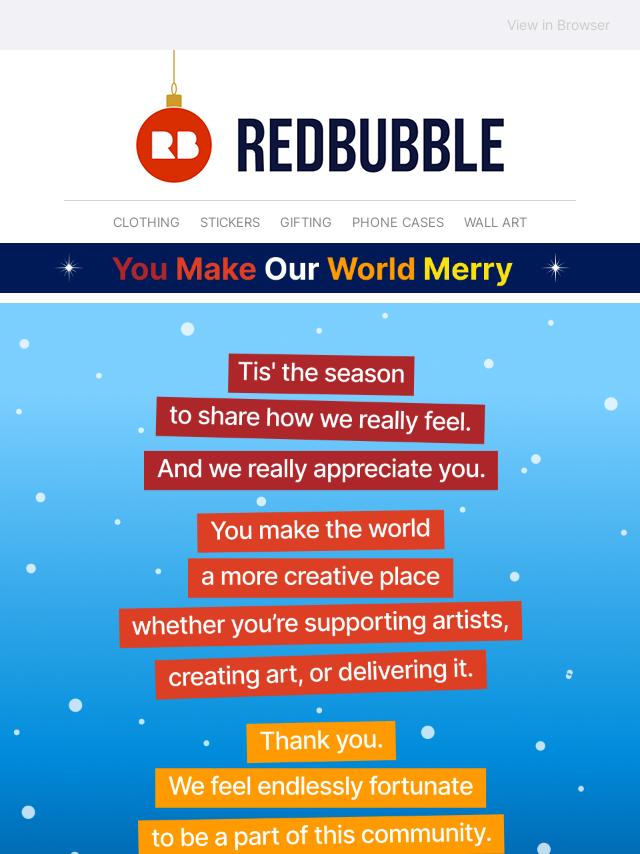Open the View in Browser link
Screen dimensions: 640x854
click(x=558, y=25)
